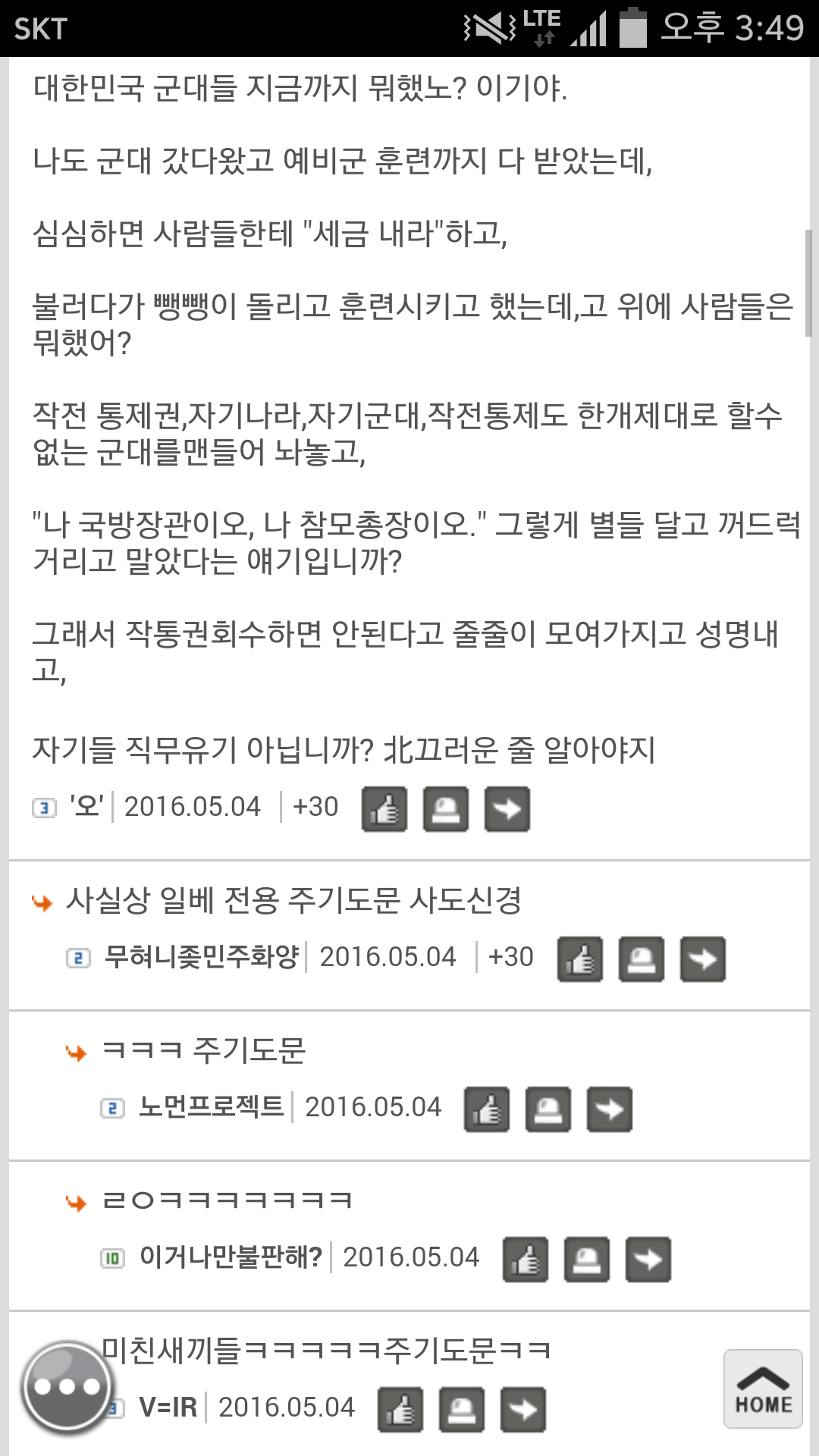The height and width of the screenshot is (1456, 819).
Task: Tap the HOME button
Action: click(763, 1389)
